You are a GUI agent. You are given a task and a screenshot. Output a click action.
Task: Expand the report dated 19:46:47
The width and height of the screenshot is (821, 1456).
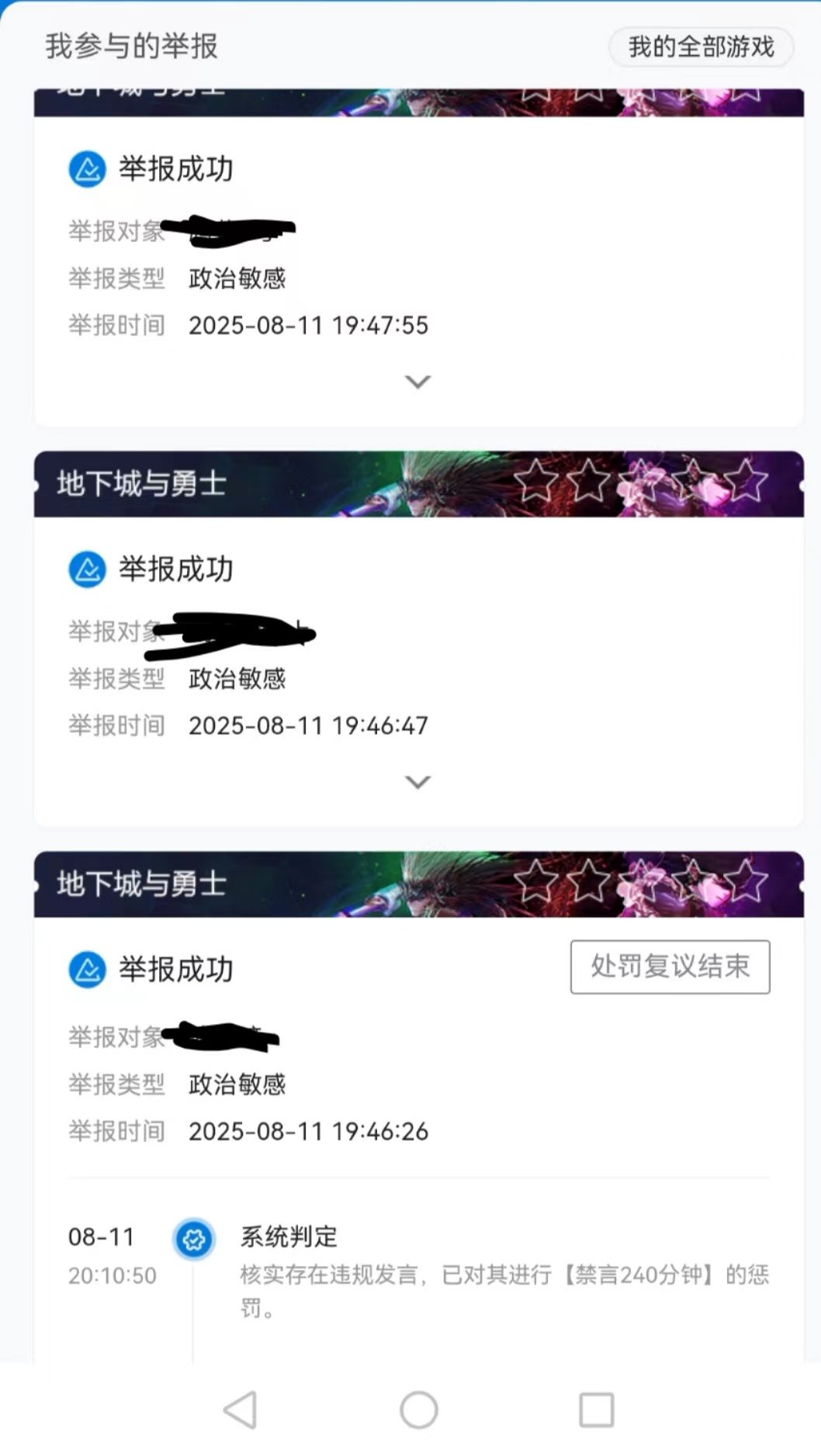coord(417,782)
